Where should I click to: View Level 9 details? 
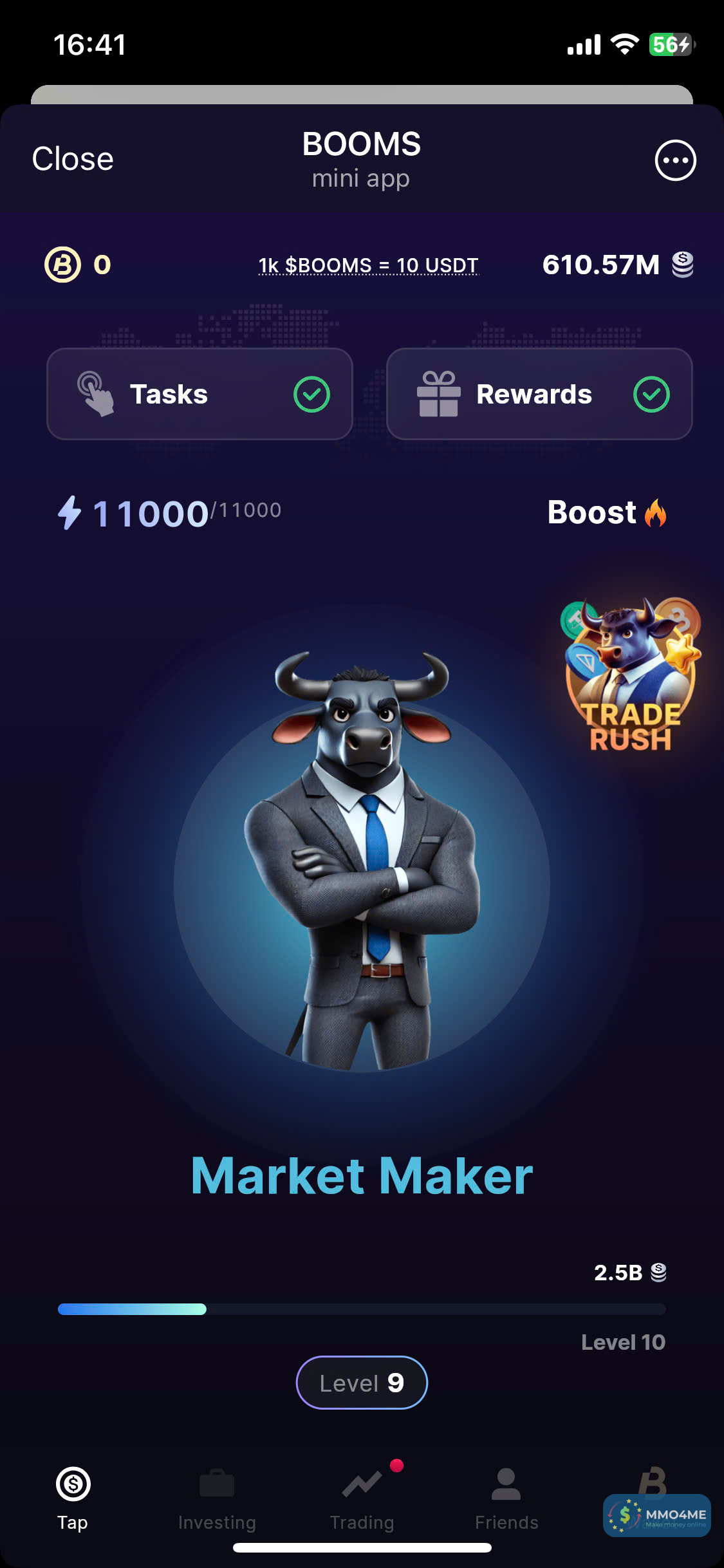(x=362, y=1383)
